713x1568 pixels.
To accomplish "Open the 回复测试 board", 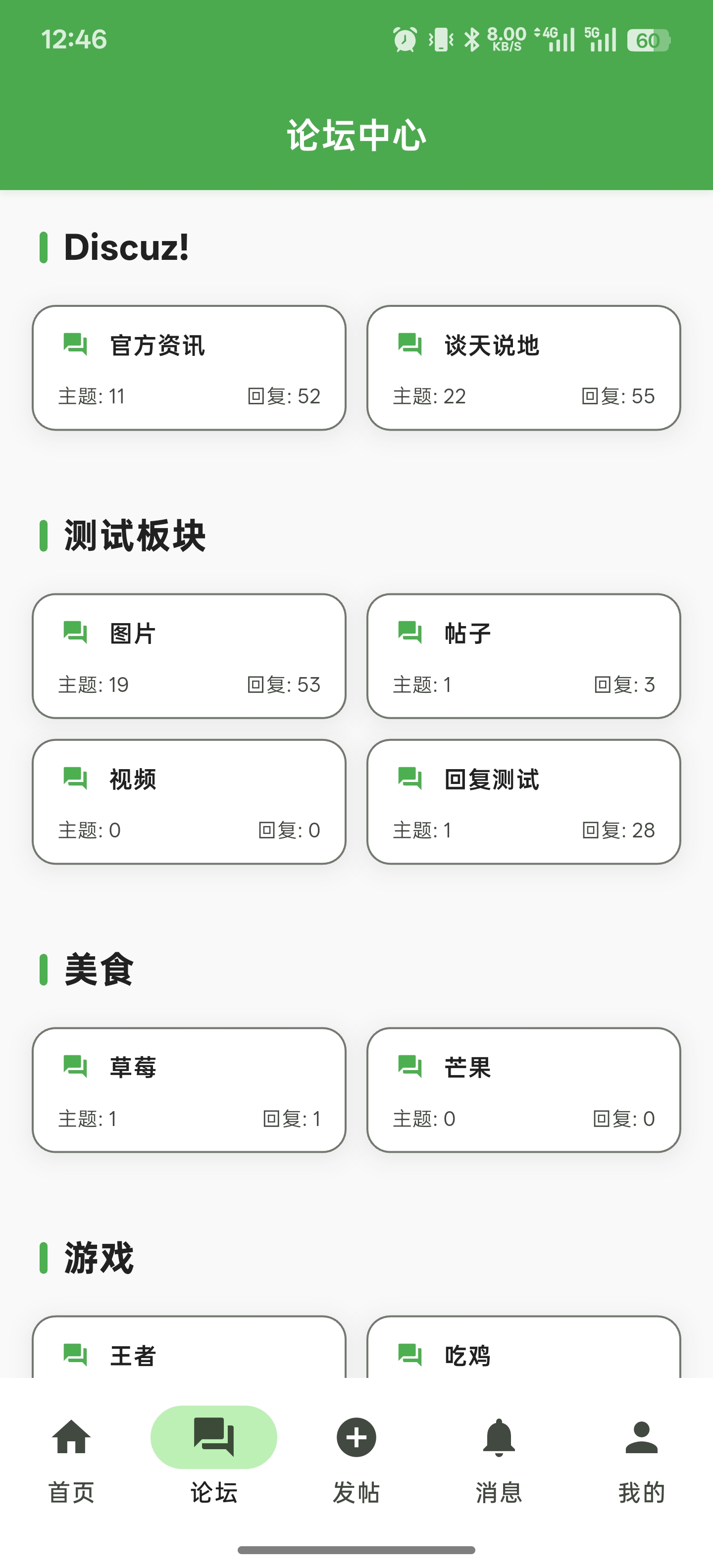I will [x=523, y=802].
